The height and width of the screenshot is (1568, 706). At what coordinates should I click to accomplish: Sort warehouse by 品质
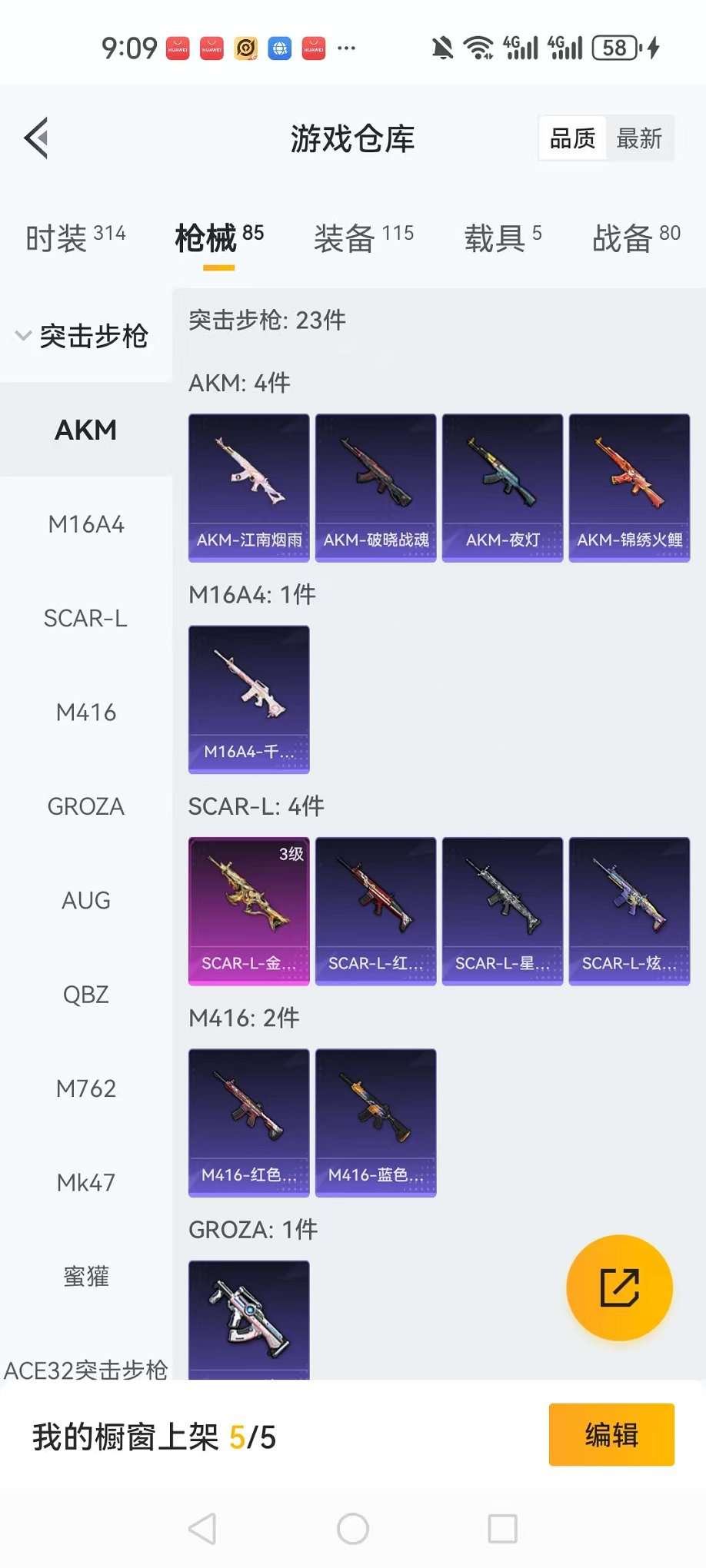572,138
